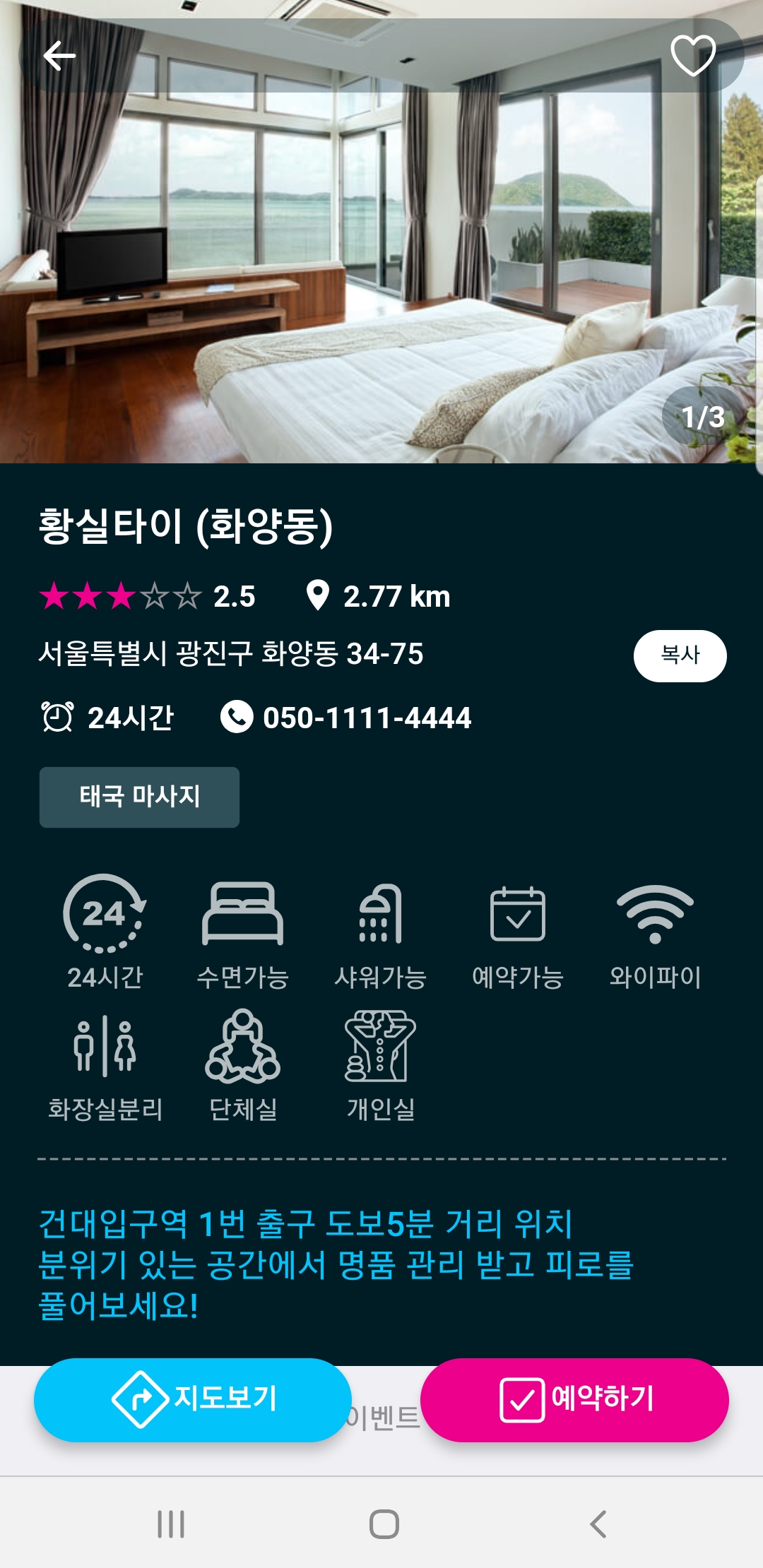The width and height of the screenshot is (763, 1568).
Task: Go to the system home screen
Action: pos(384,1524)
